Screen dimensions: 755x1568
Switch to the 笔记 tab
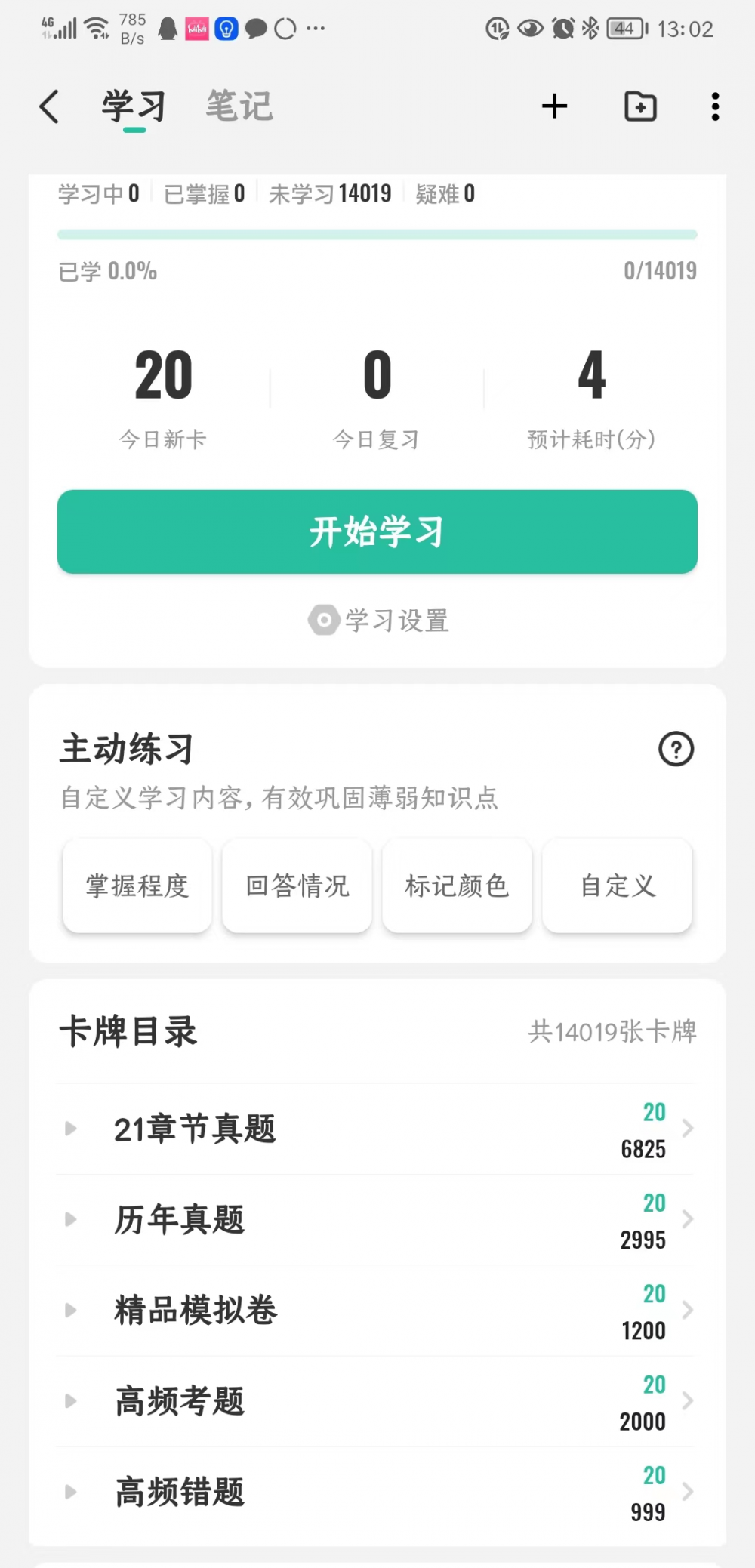[239, 106]
